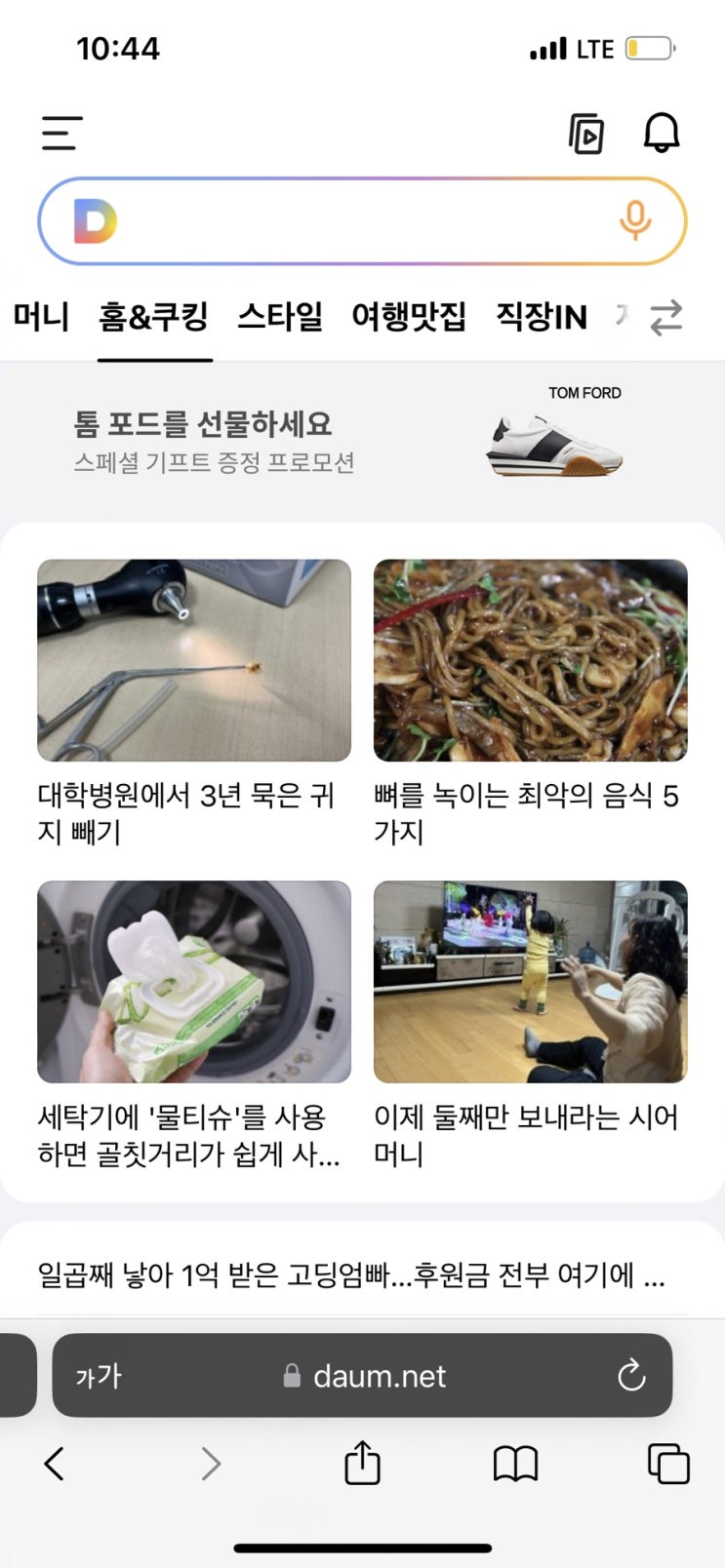
Task: Read the 뼈를 녹이는 최악의 음식 article
Action: coord(530,702)
